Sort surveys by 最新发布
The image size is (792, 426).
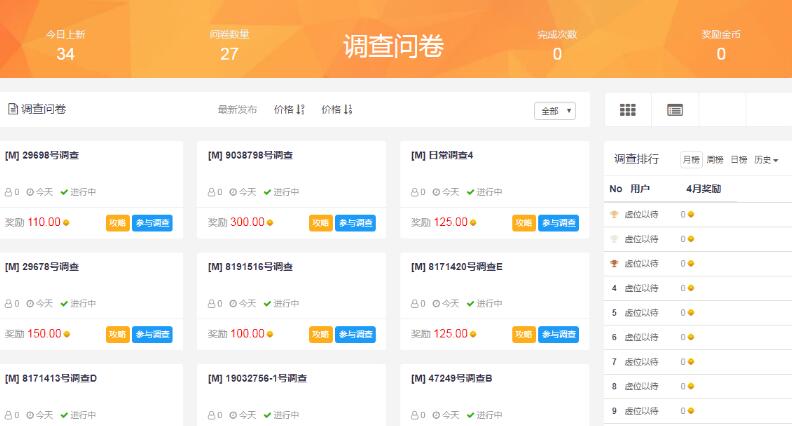click(x=237, y=110)
